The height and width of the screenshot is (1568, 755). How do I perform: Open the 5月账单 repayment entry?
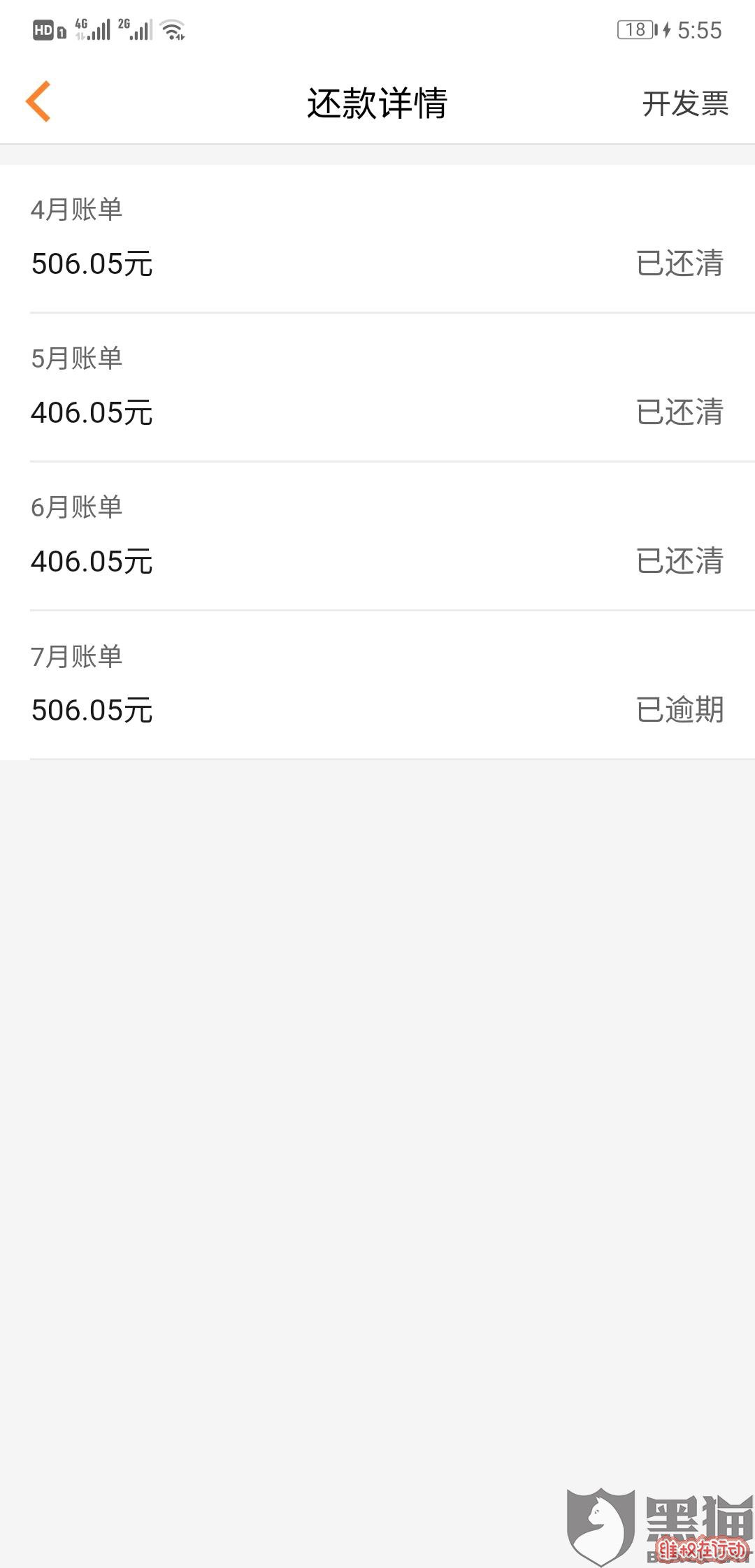(377, 387)
